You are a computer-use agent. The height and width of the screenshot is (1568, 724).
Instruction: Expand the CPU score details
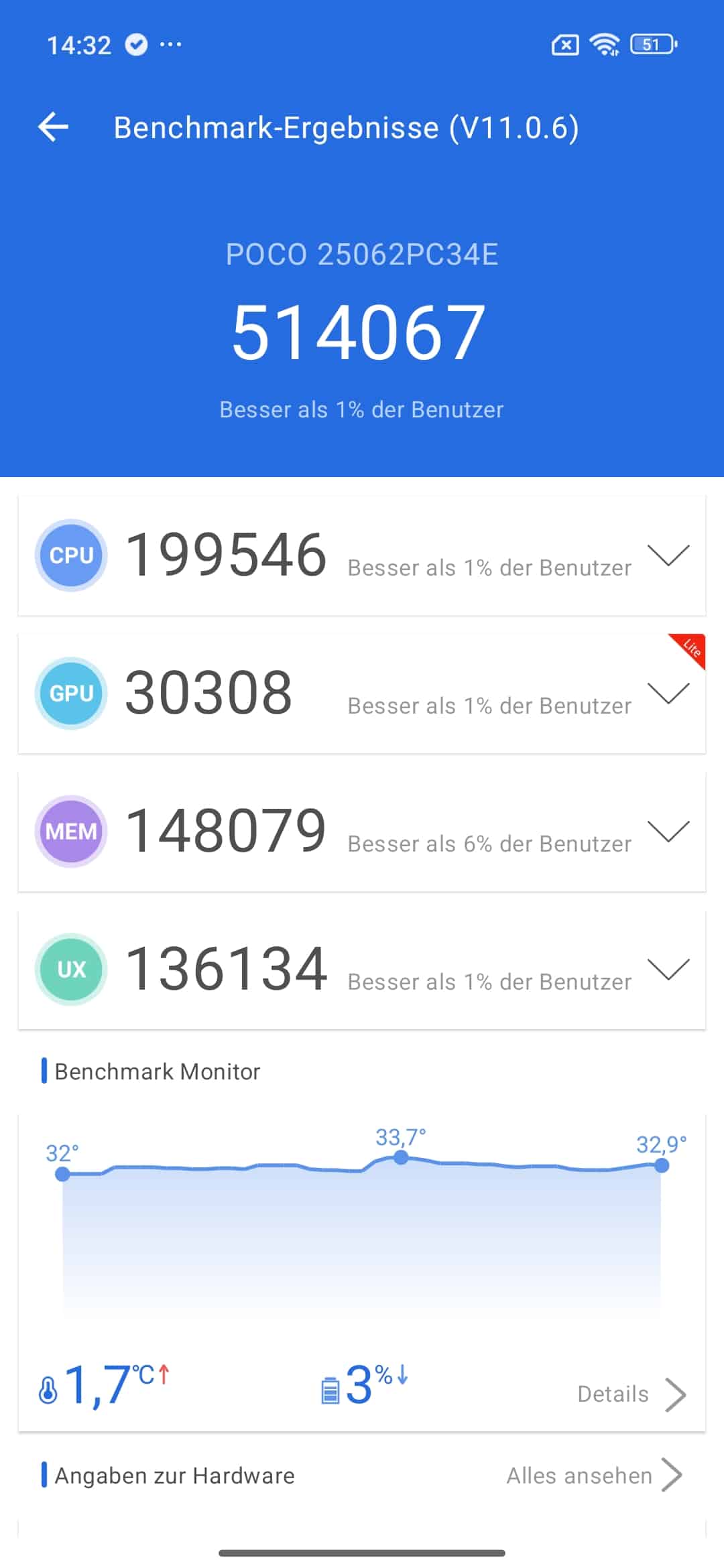coord(668,556)
